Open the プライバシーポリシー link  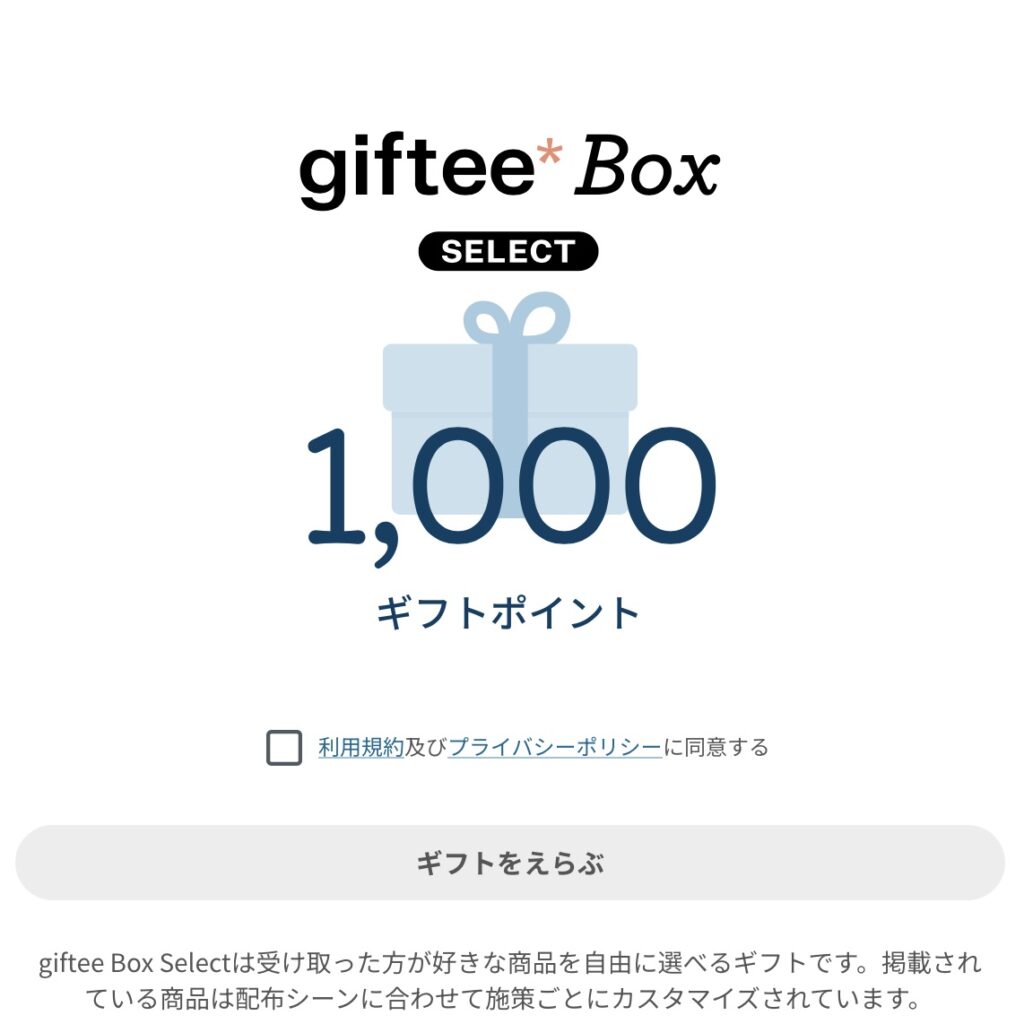coord(554,747)
